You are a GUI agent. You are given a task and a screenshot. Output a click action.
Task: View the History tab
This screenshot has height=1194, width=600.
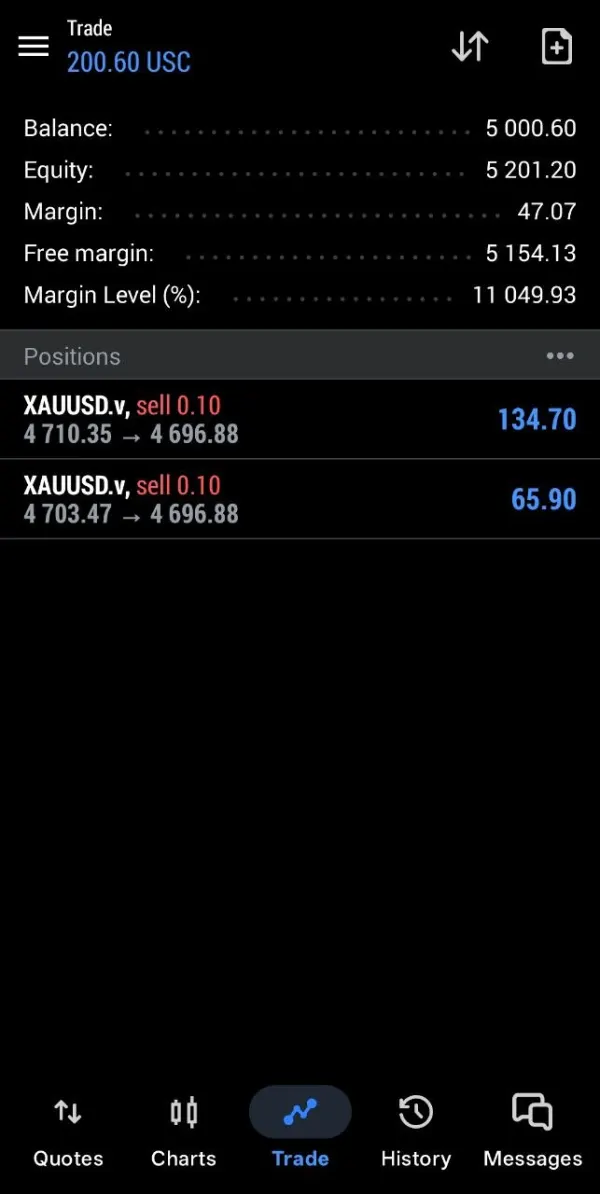click(415, 1130)
